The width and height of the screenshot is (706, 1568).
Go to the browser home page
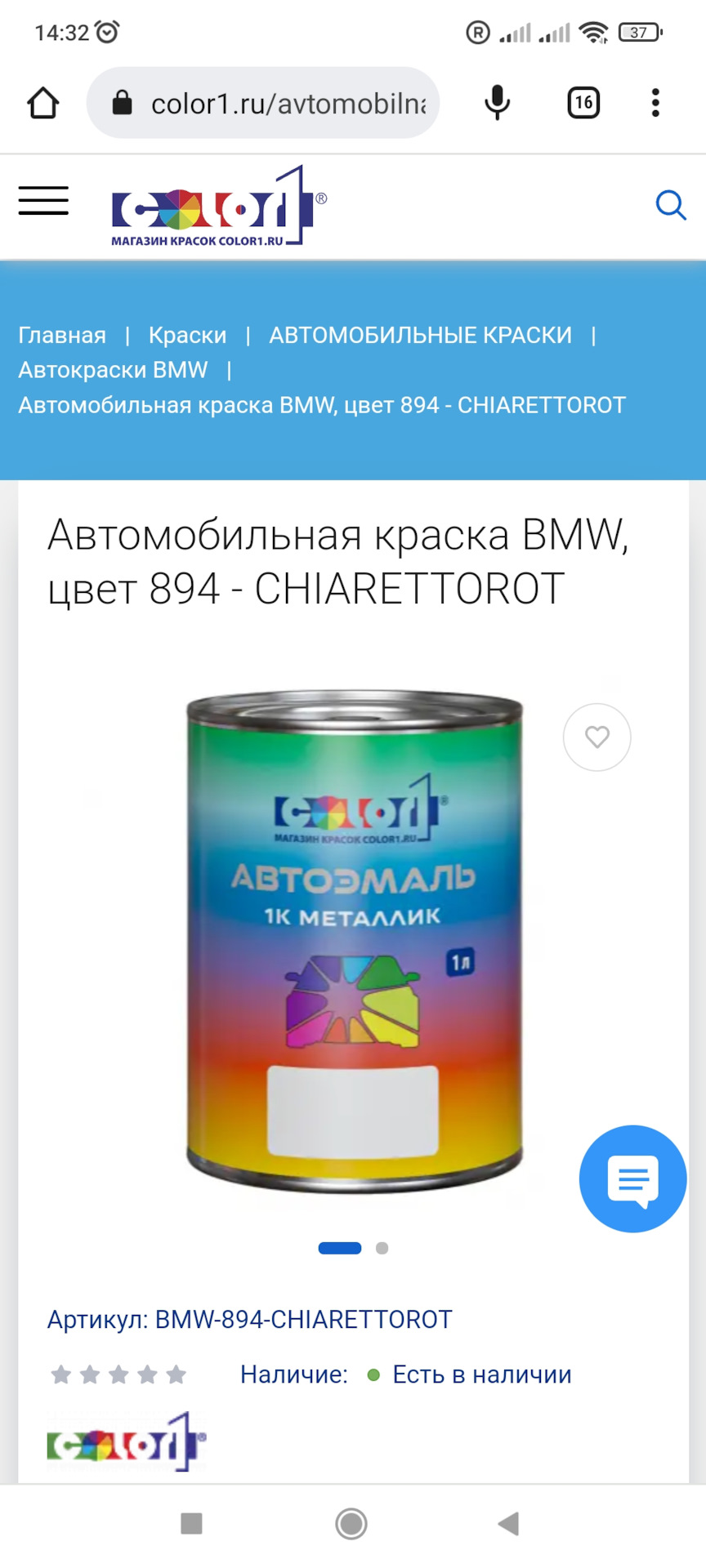(x=43, y=104)
